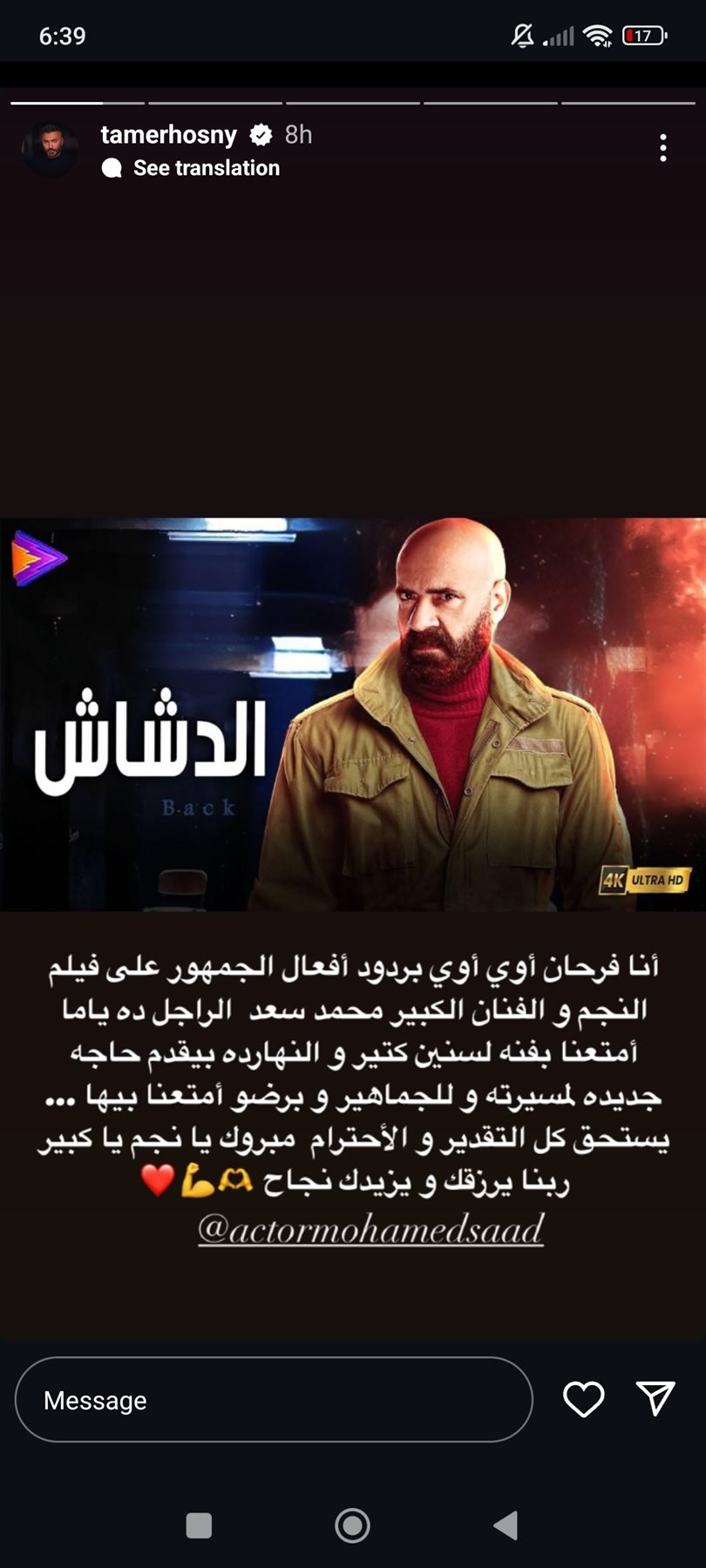Share the story via paper plane icon

(x=655, y=1398)
